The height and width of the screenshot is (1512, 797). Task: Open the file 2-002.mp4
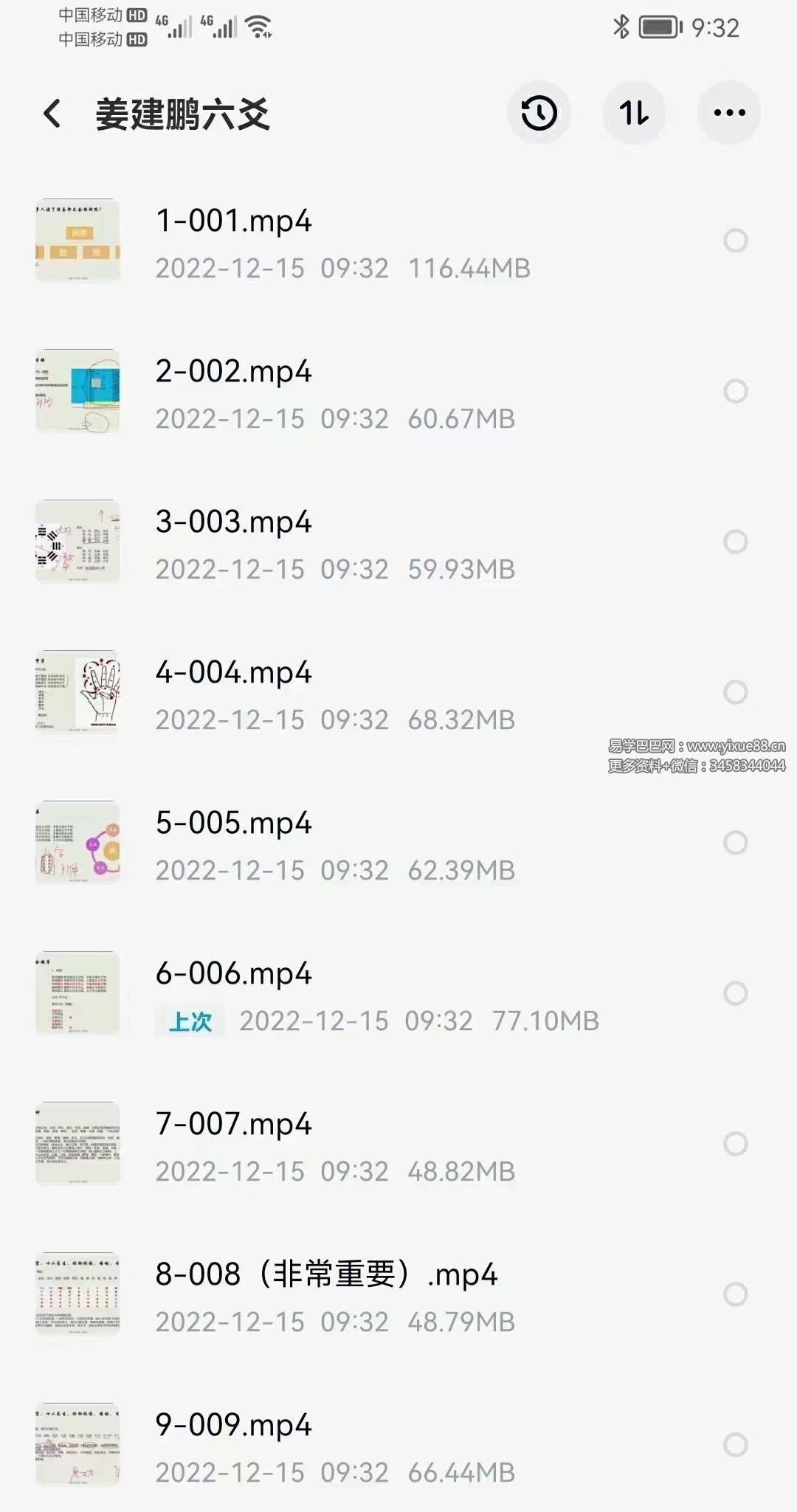[233, 372]
